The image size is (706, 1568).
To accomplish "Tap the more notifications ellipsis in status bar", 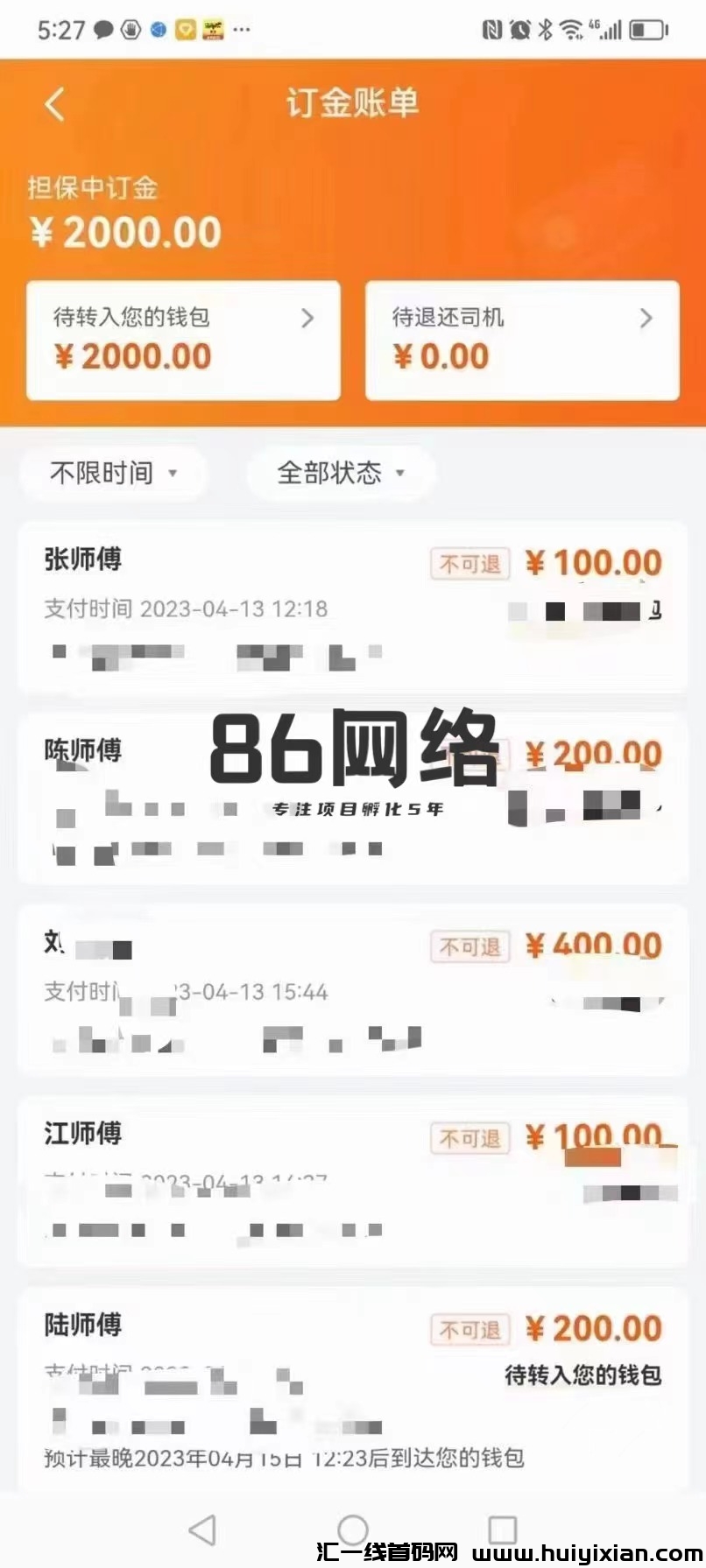I will (x=241, y=31).
